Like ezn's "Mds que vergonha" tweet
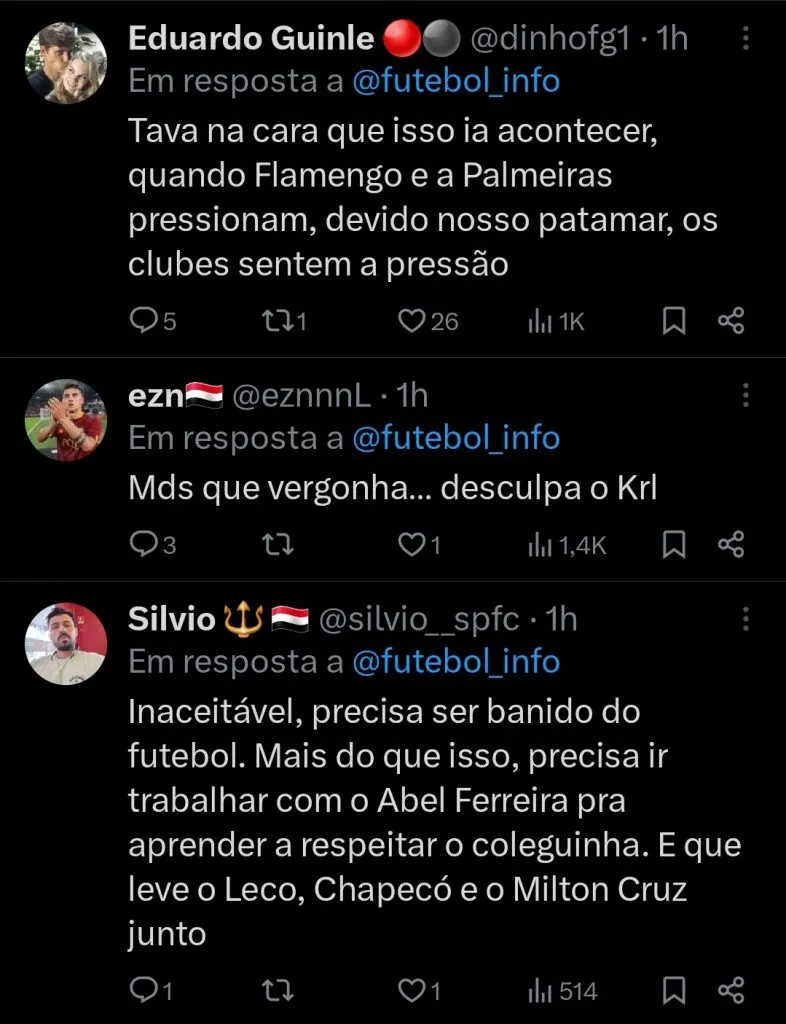786x1024 pixels. click(411, 545)
